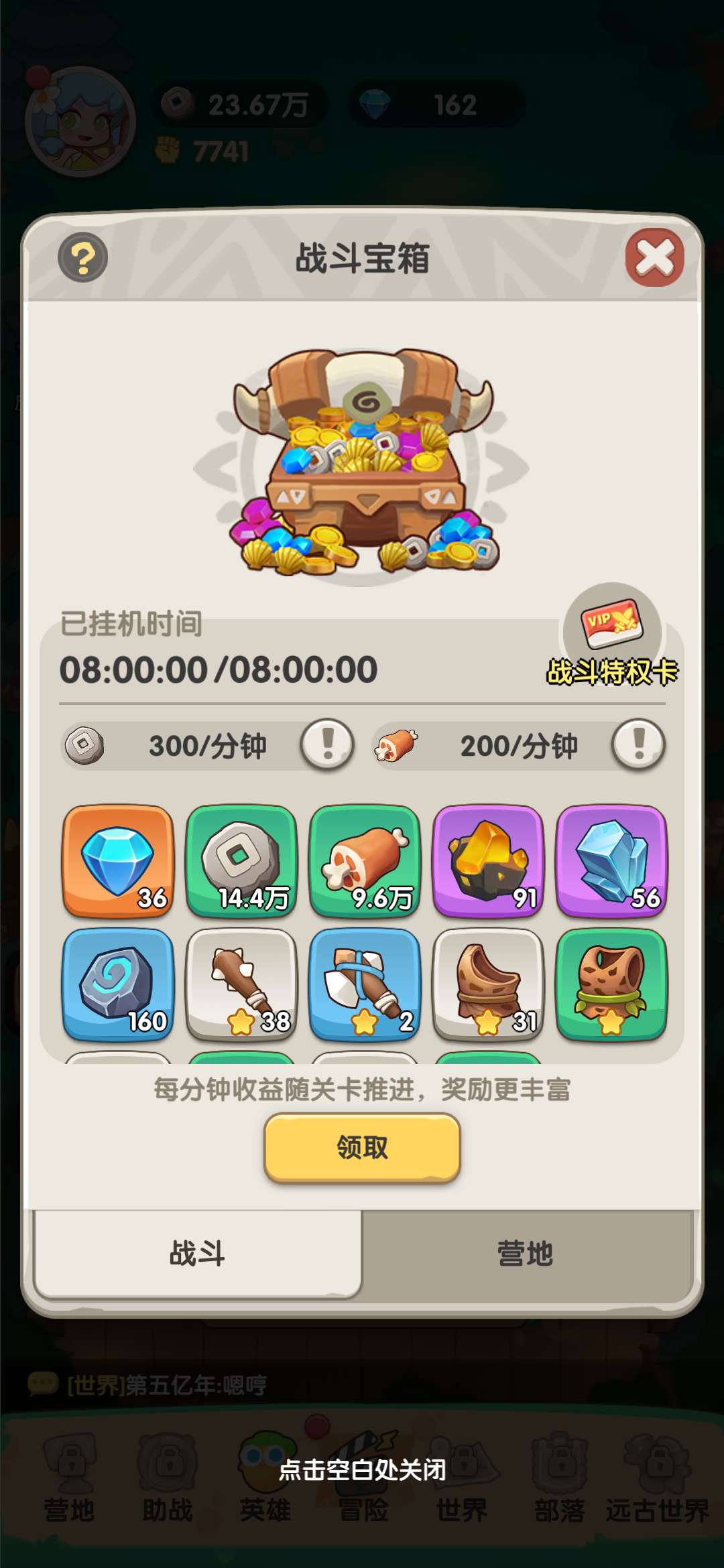The image size is (724, 1568).
Task: Check the rune stone reward of 160
Action: click(x=118, y=984)
